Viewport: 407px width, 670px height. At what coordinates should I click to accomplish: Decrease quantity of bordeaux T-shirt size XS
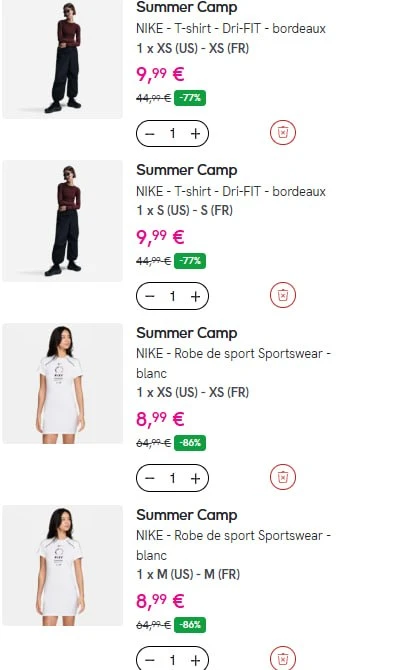point(150,134)
